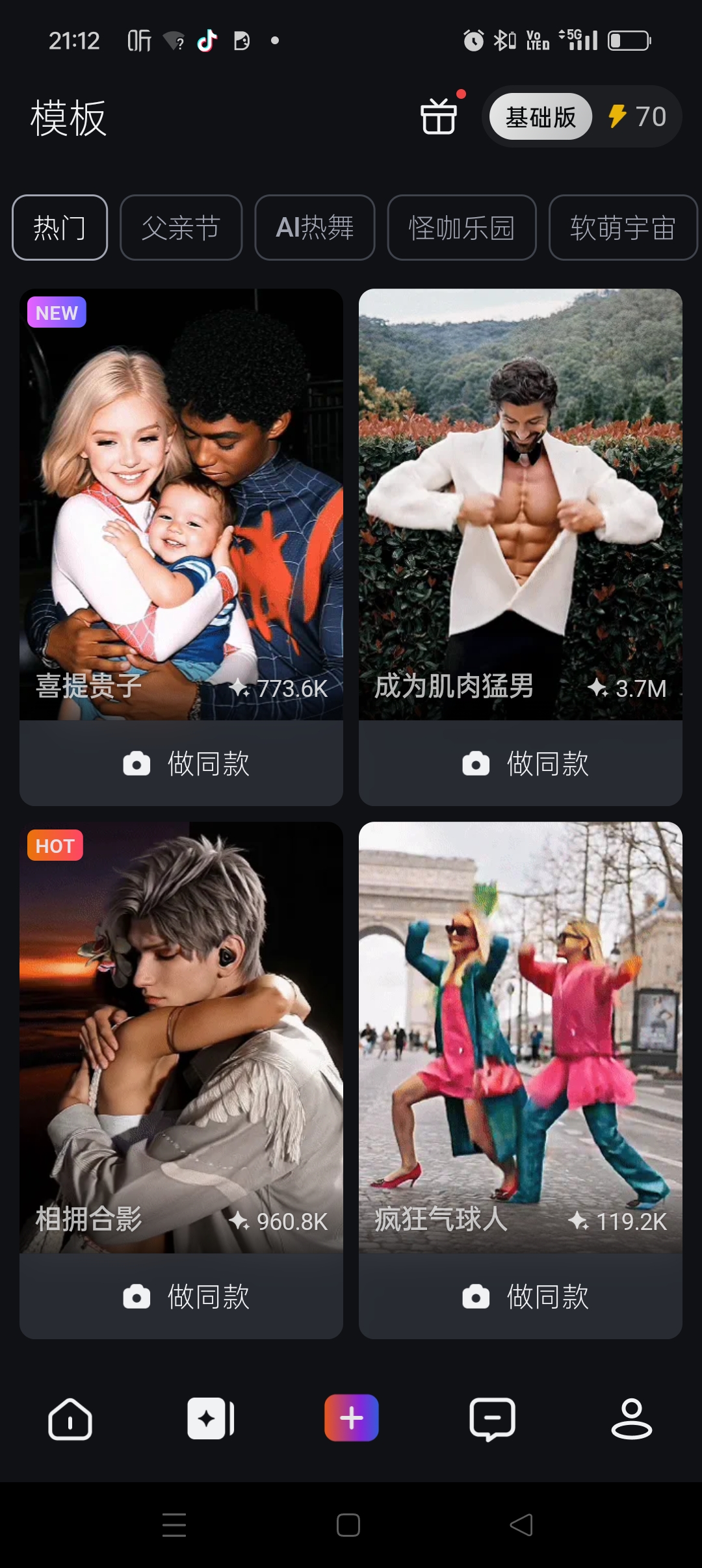The width and height of the screenshot is (702, 1568).
Task: Go to the home tab
Action: pos(70,1418)
